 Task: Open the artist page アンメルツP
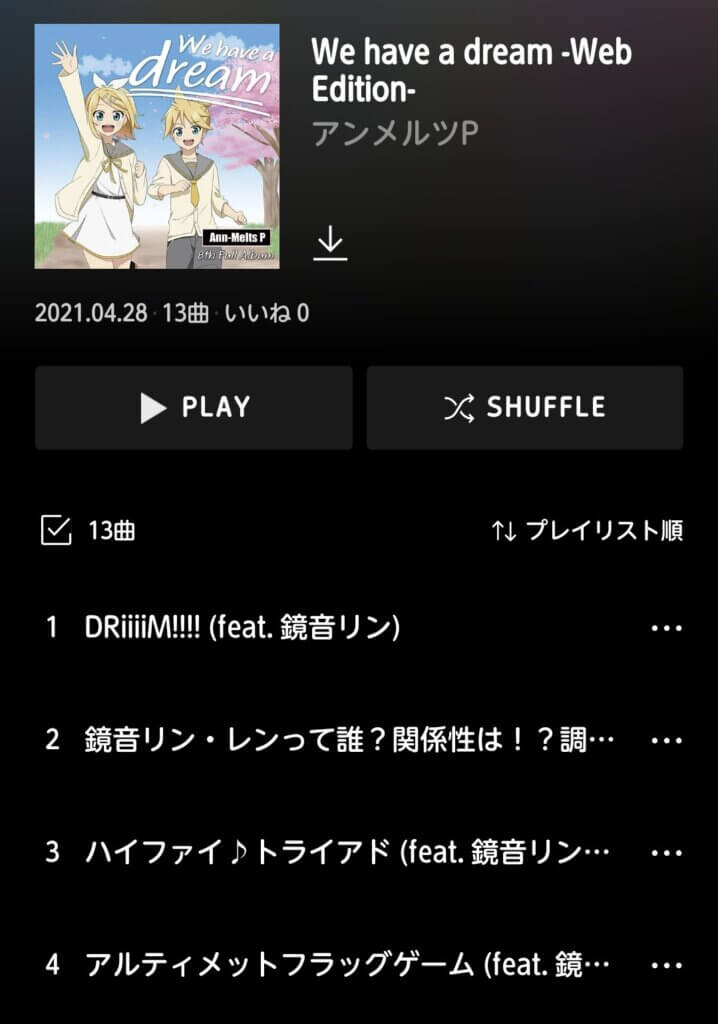(x=396, y=133)
